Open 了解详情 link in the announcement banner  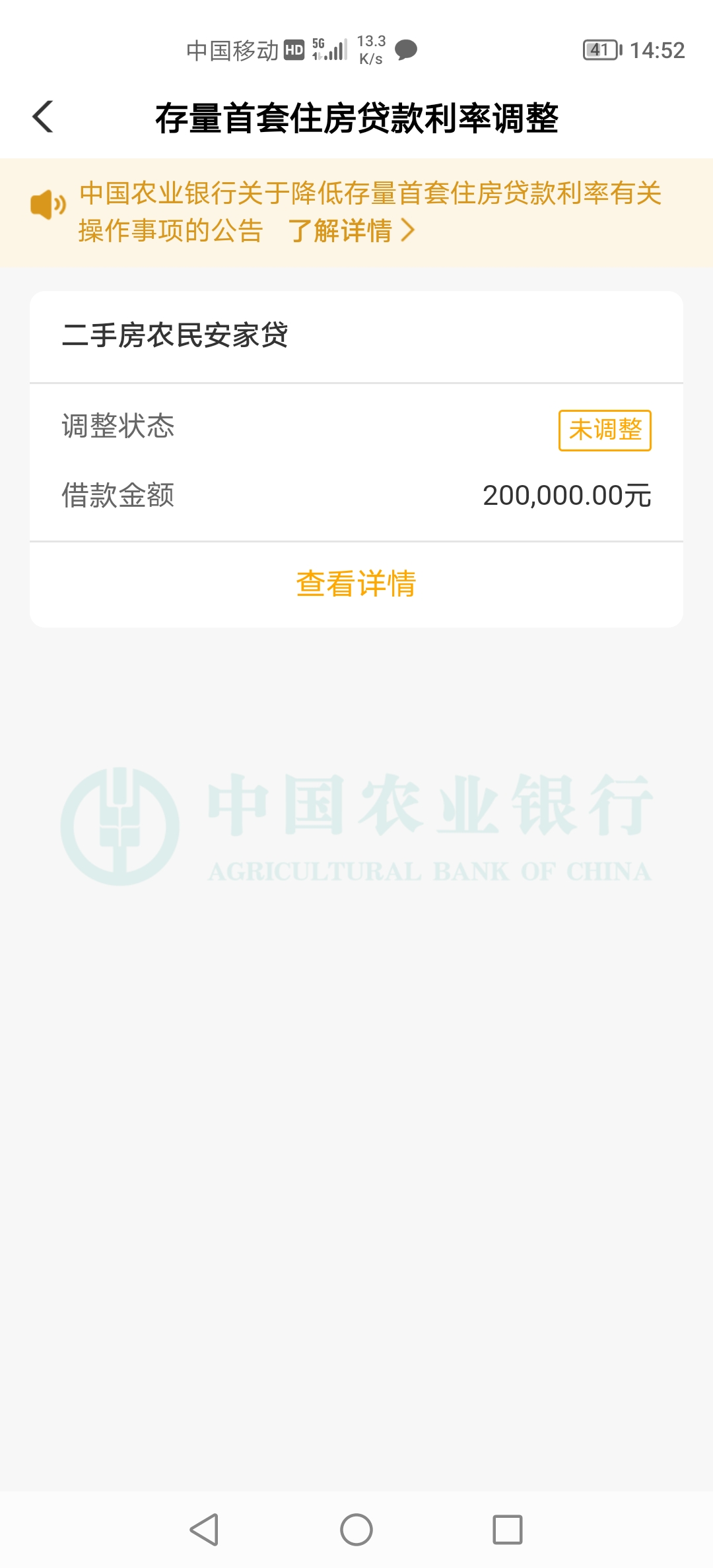(x=351, y=231)
